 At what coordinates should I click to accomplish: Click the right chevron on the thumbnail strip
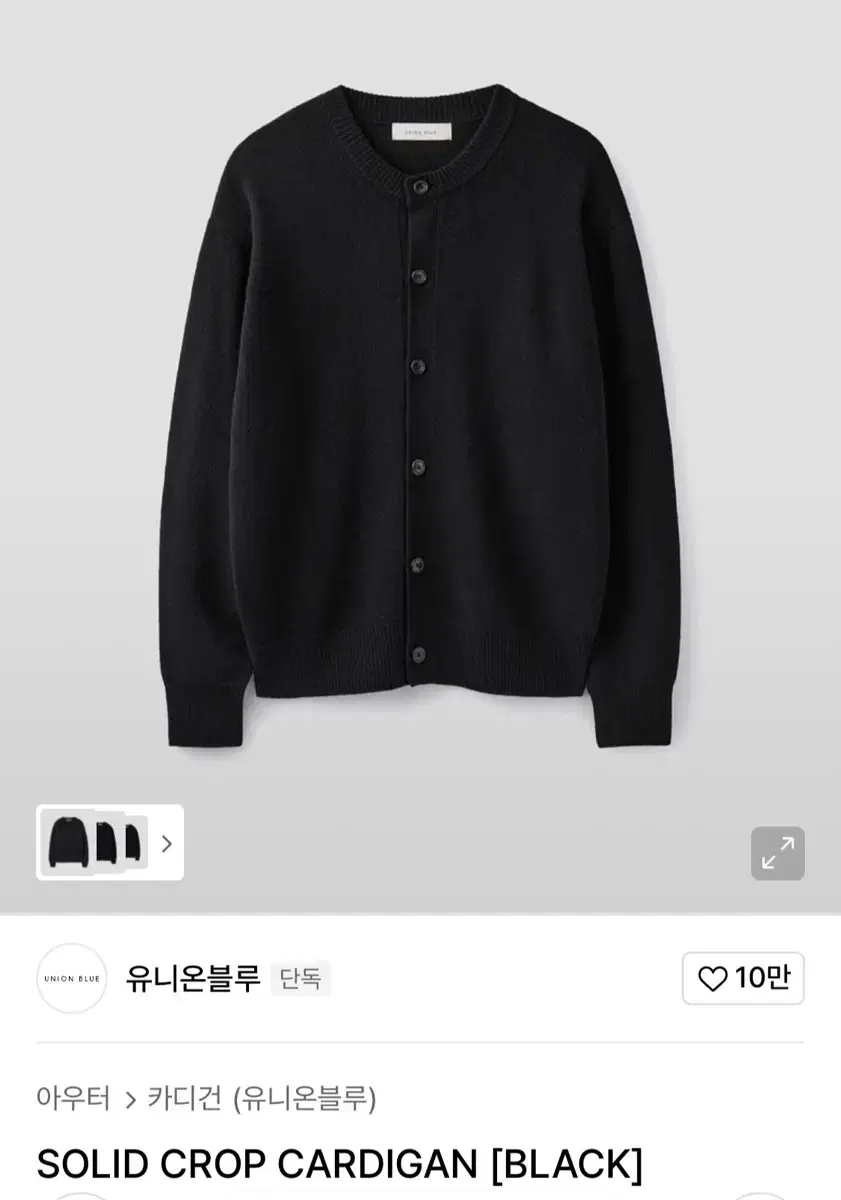click(165, 844)
